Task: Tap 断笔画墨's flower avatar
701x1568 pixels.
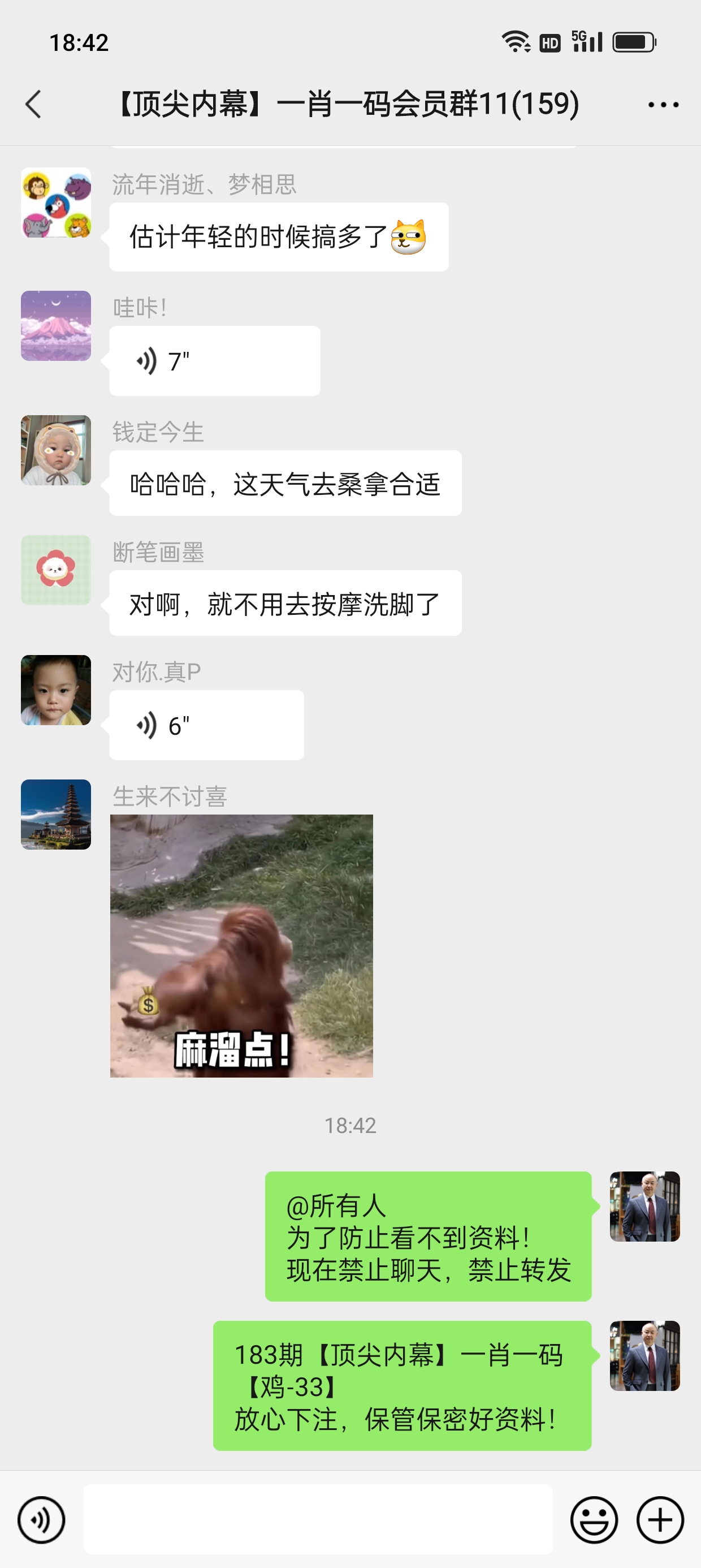Action: pos(56,570)
